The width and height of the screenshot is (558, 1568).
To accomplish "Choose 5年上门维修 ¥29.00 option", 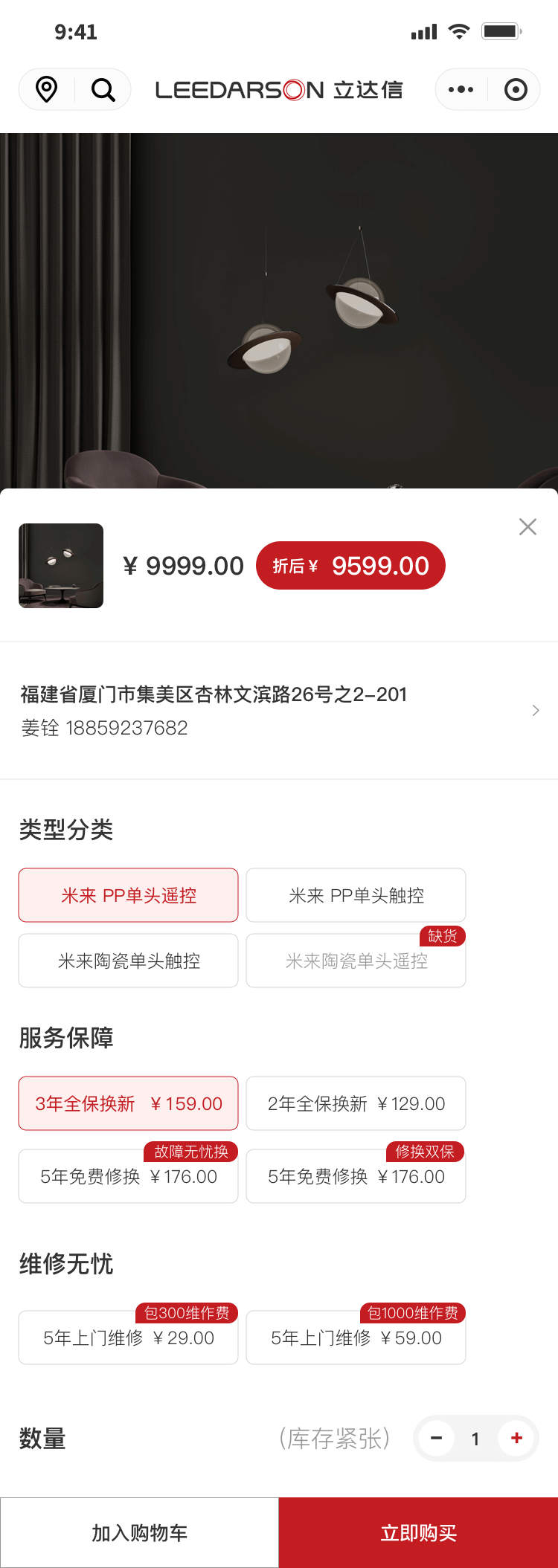I will pos(129,1338).
